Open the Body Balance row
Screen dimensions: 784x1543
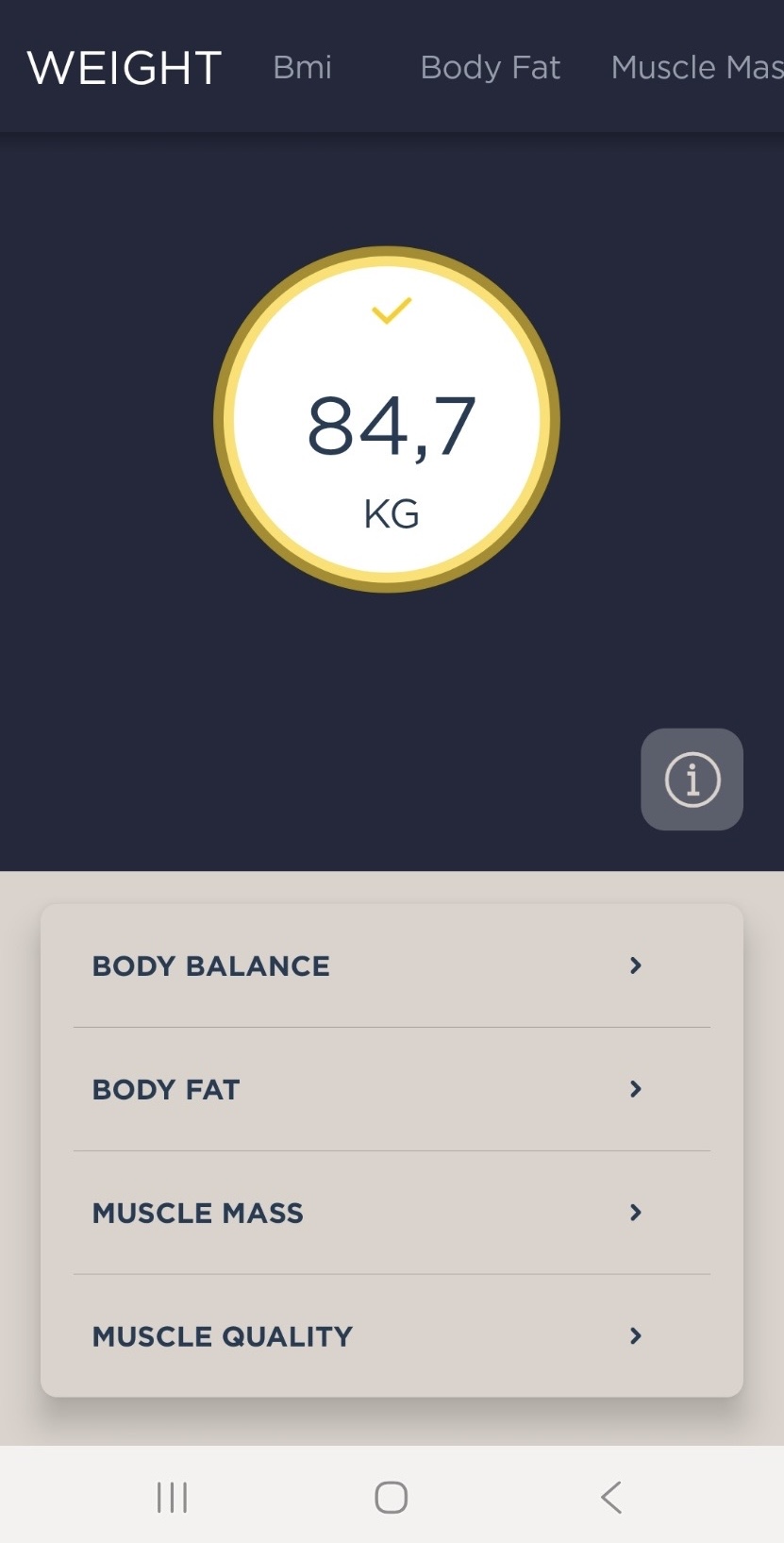[392, 965]
